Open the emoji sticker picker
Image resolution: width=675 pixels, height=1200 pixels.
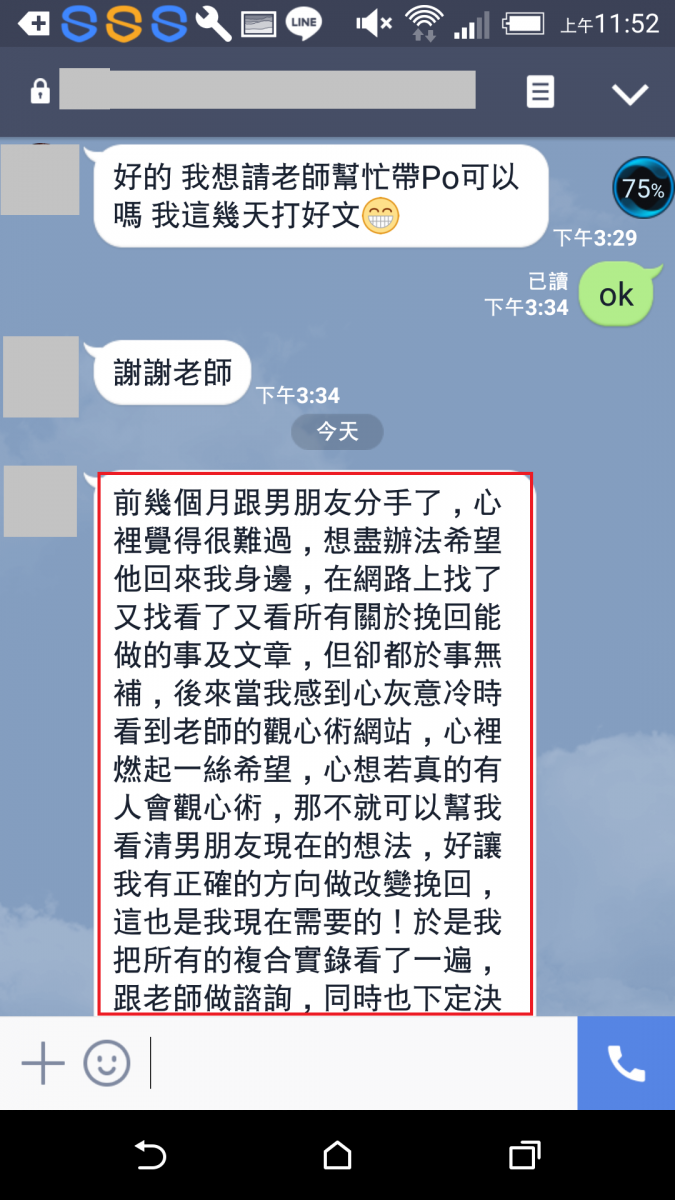pyautogui.click(x=107, y=1064)
